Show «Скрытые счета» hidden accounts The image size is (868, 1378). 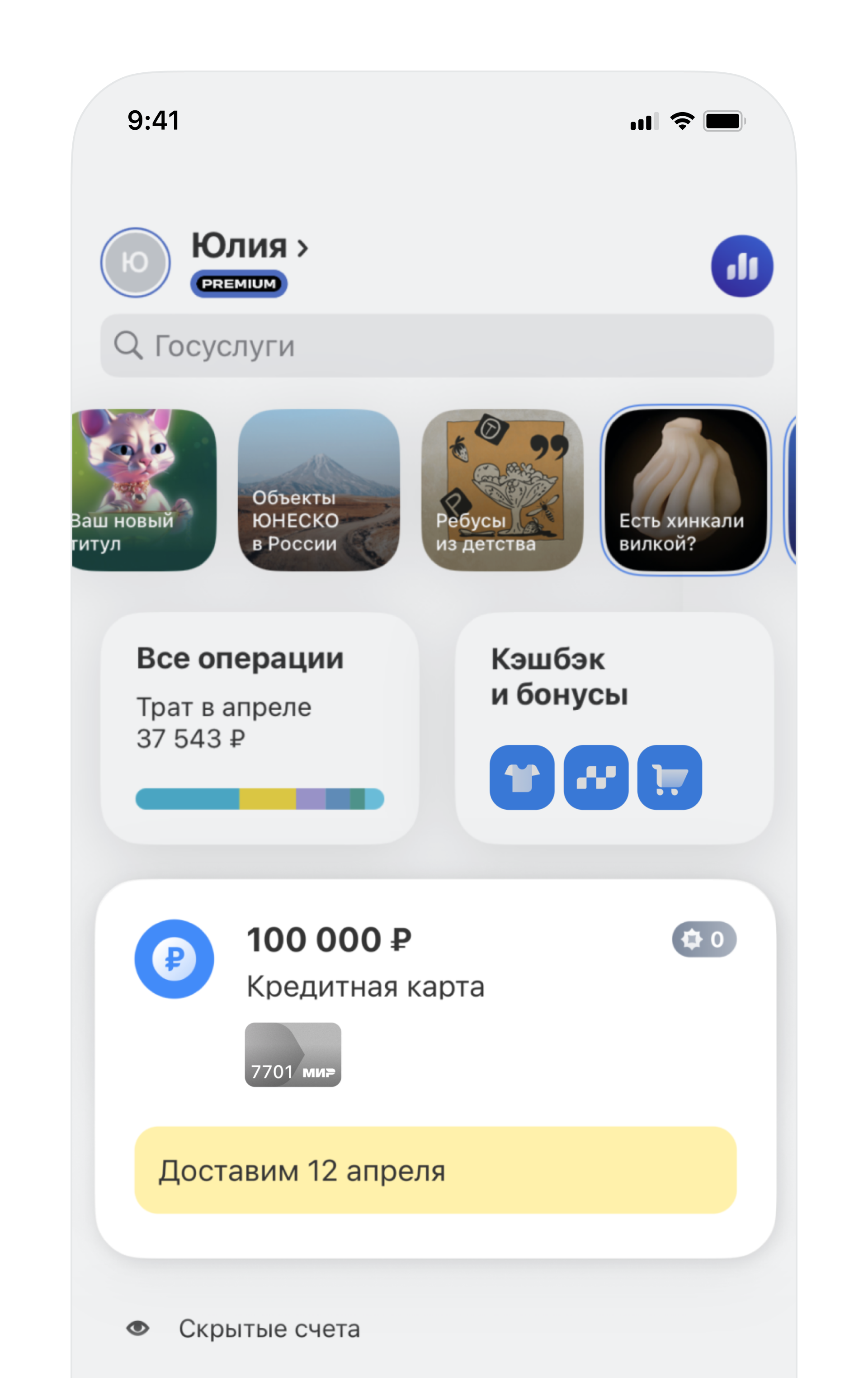click(269, 1329)
